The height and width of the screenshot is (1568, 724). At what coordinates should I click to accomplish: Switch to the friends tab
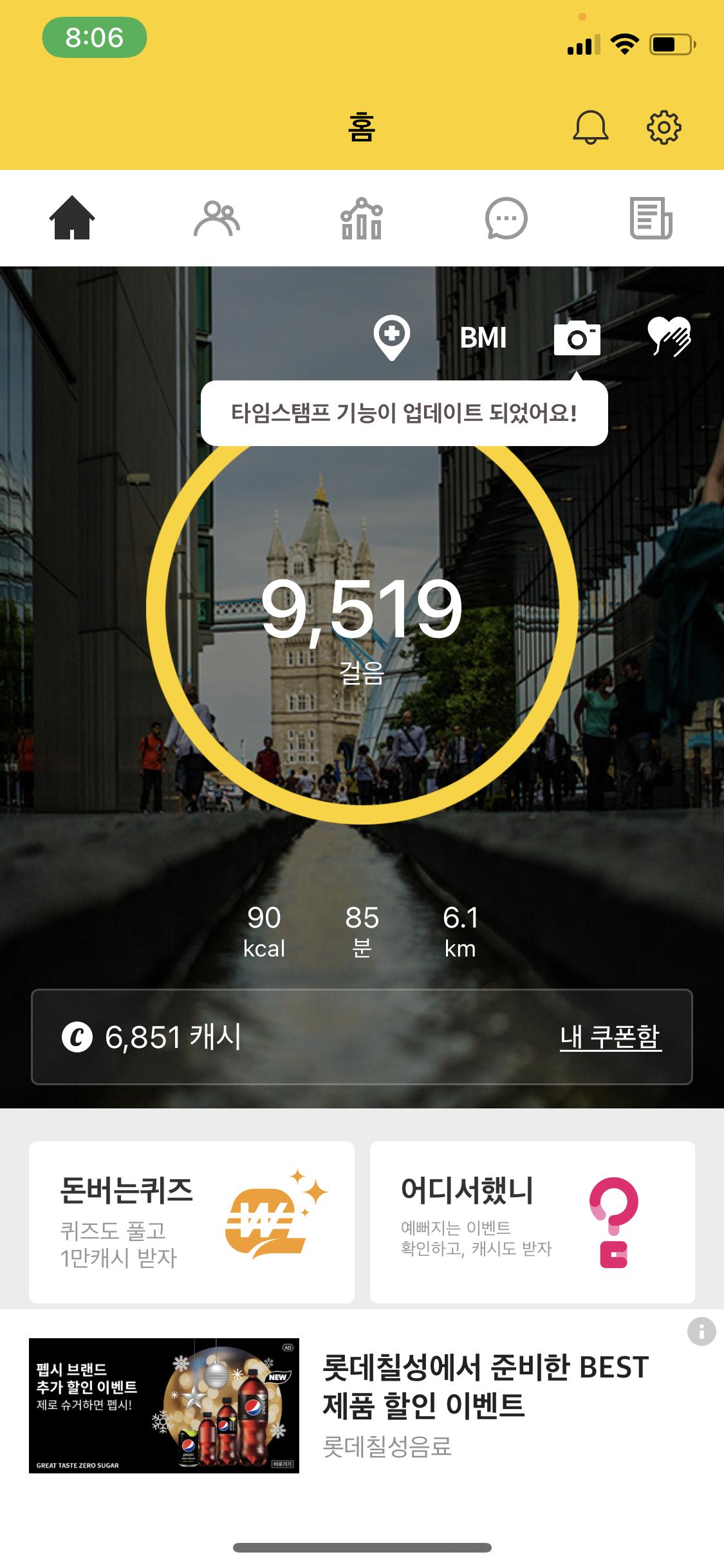[217, 219]
